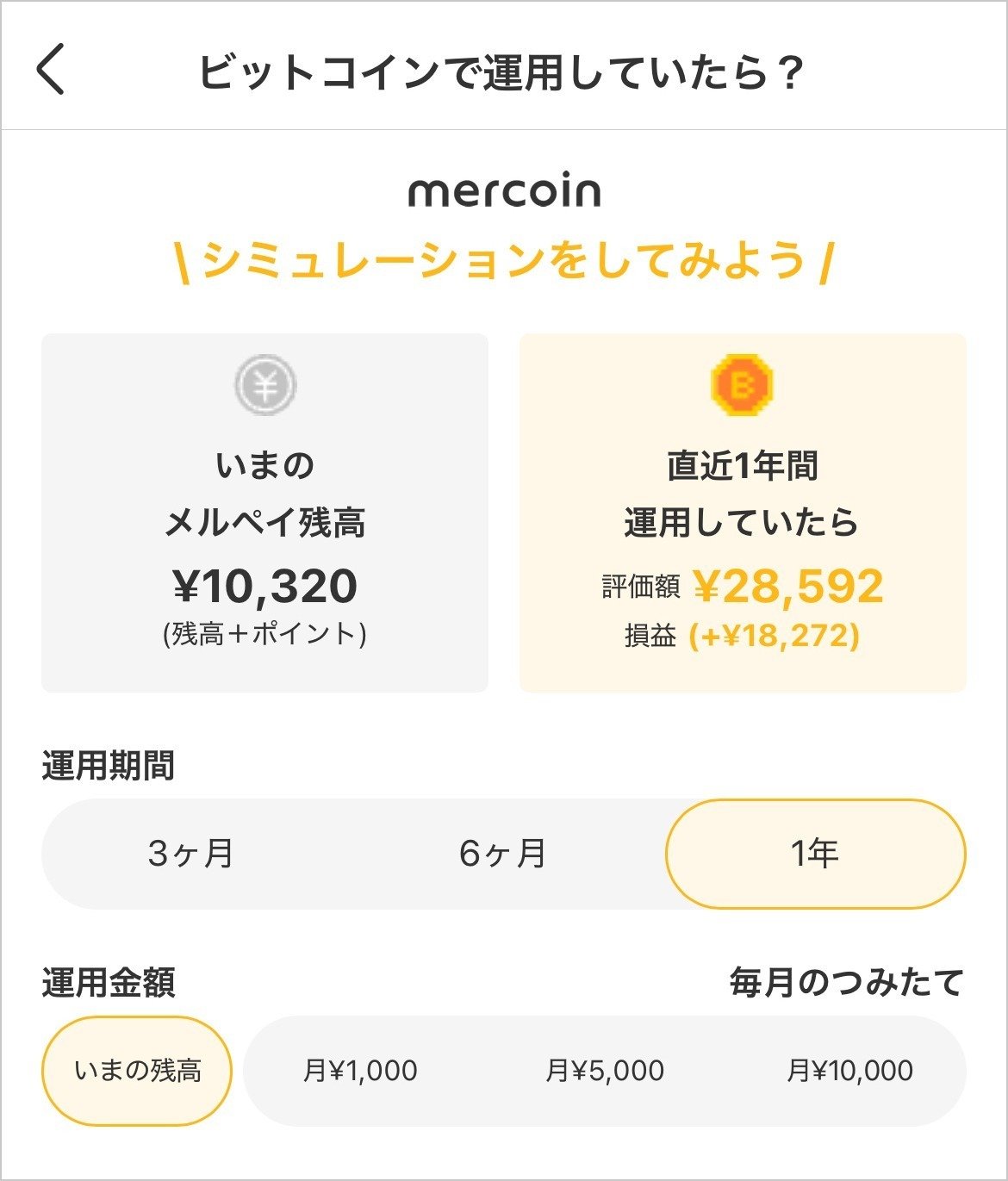This screenshot has width=1008, height=1181.
Task: Click the gray yen coin icon
Action: click(264, 388)
